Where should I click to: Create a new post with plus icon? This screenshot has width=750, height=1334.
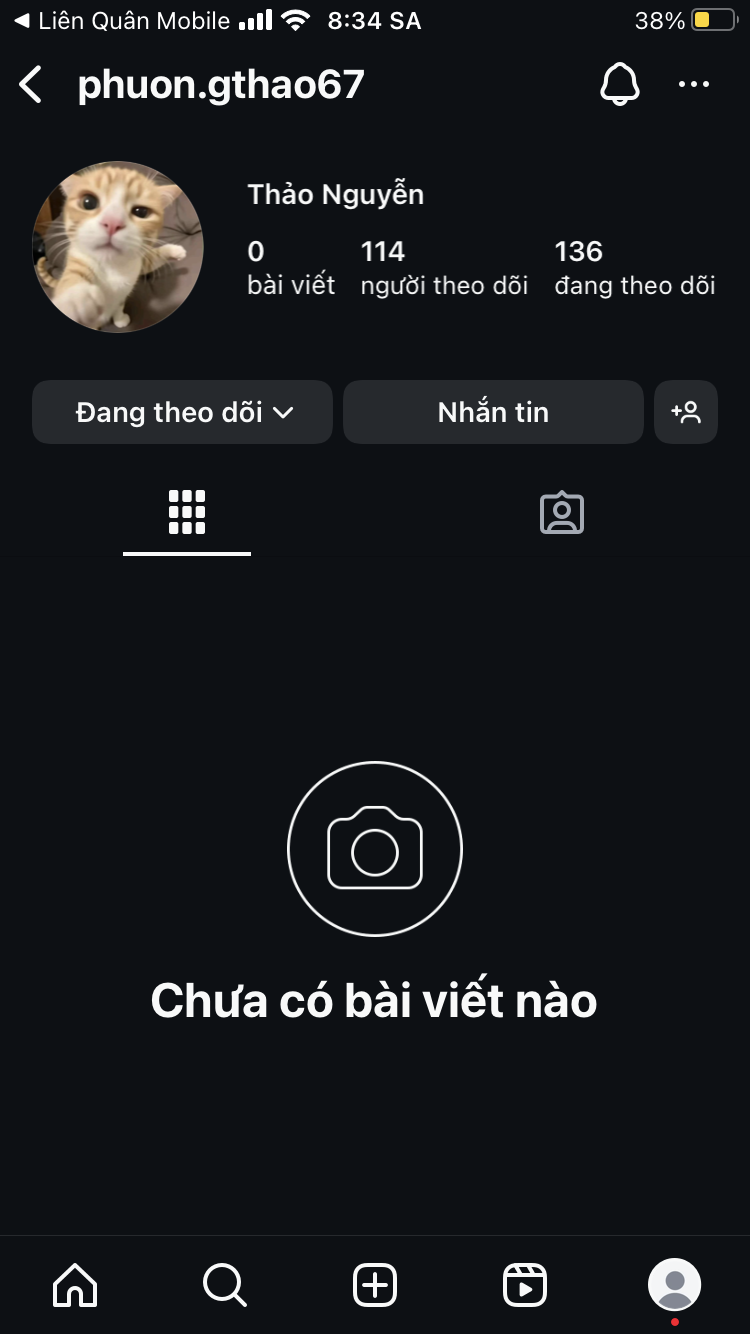pos(375,1284)
